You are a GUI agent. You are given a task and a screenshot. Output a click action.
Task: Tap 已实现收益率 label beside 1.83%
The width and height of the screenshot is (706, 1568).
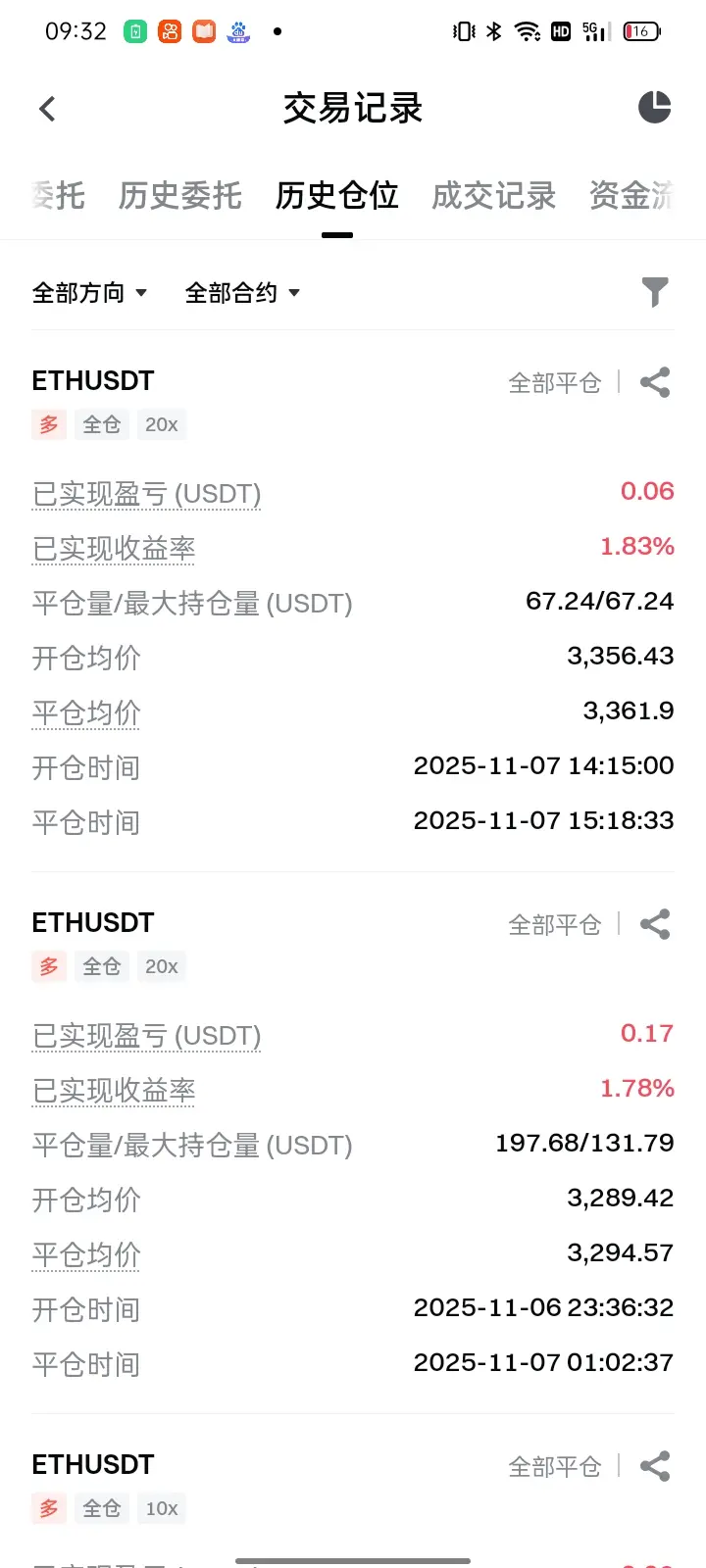pyautogui.click(x=114, y=549)
